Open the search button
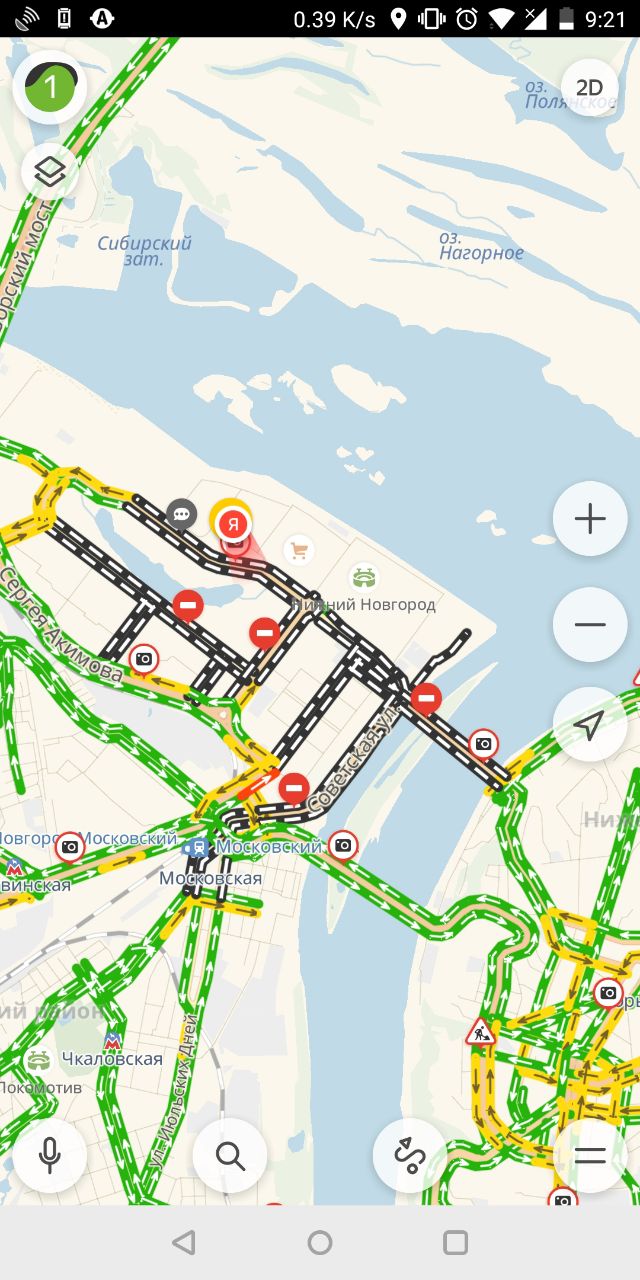This screenshot has width=640, height=1280. 230,1156
